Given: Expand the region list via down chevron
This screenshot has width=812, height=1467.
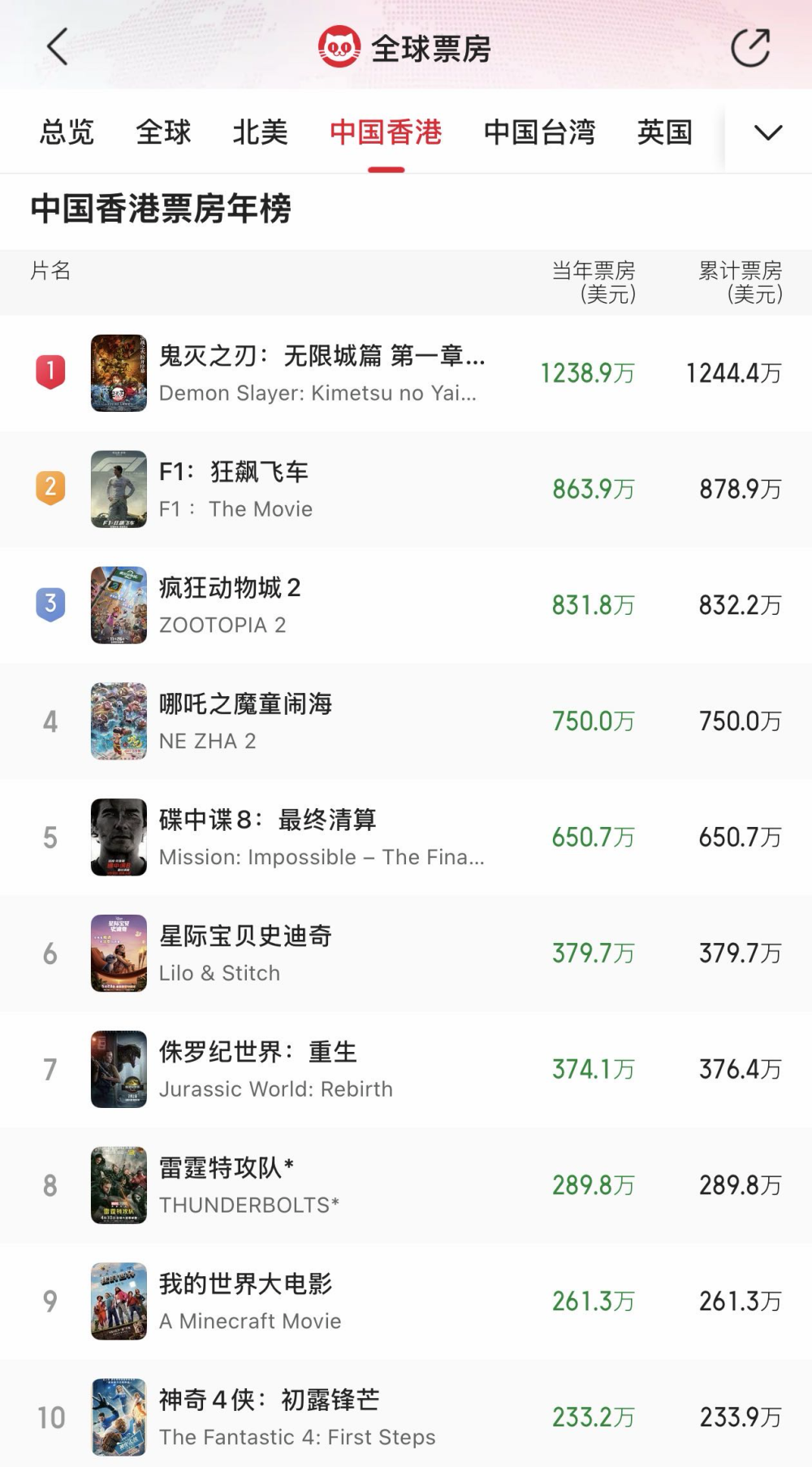Looking at the screenshot, I should [x=767, y=132].
